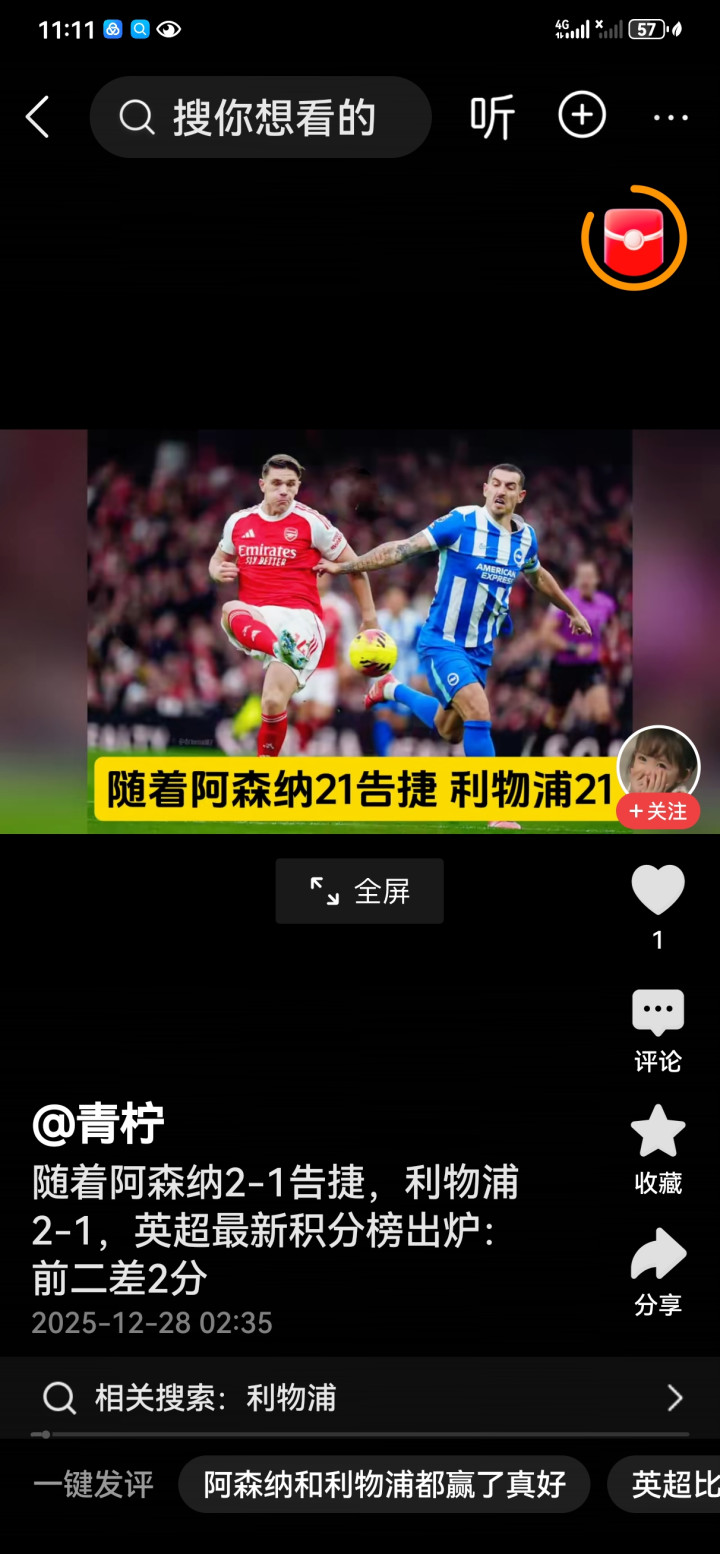720x1554 pixels.
Task: Follow the author via +关注
Action: (x=658, y=812)
